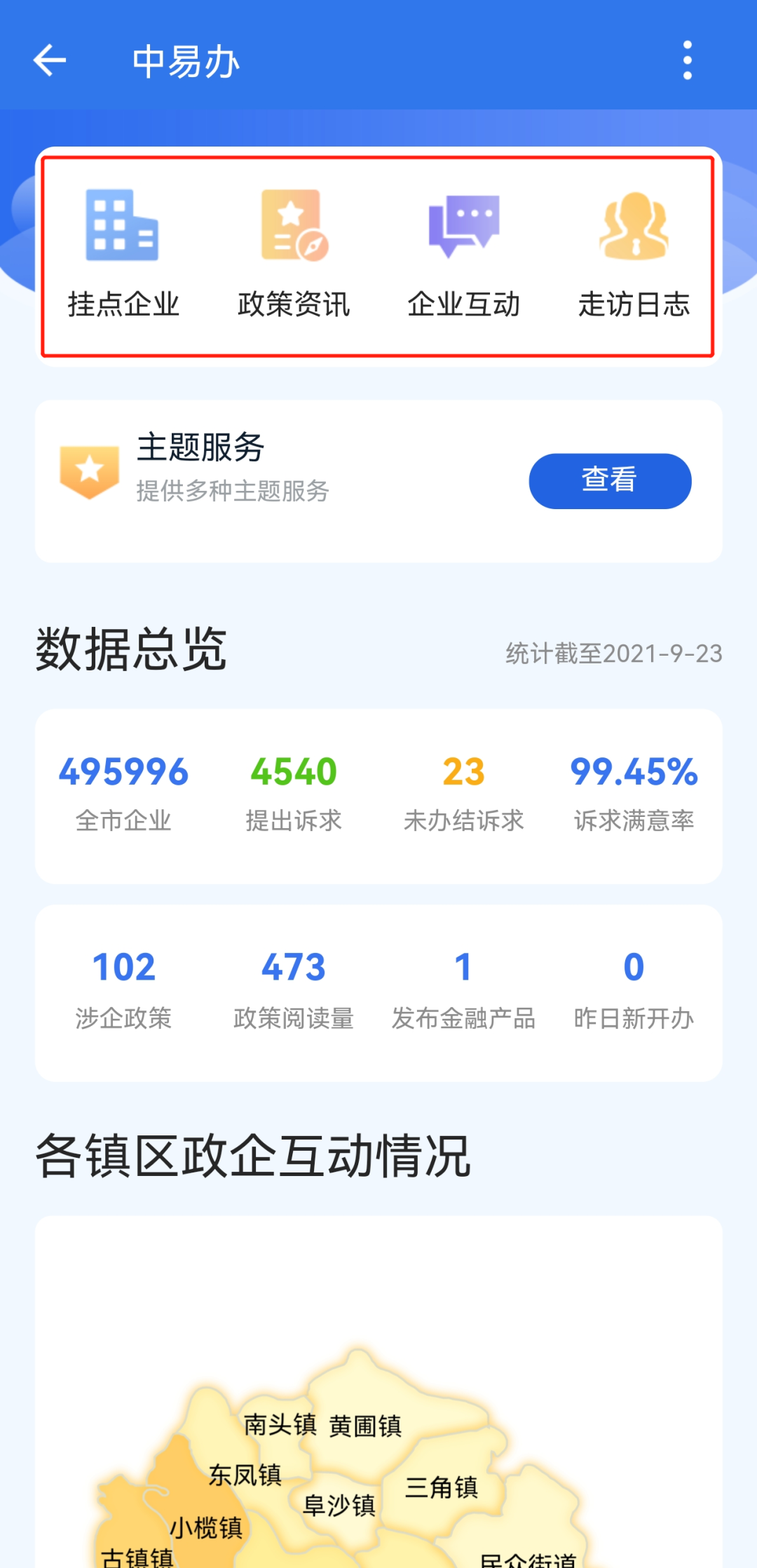Open 企业互动
Viewport: 757px width, 1568px height.
pos(463,254)
